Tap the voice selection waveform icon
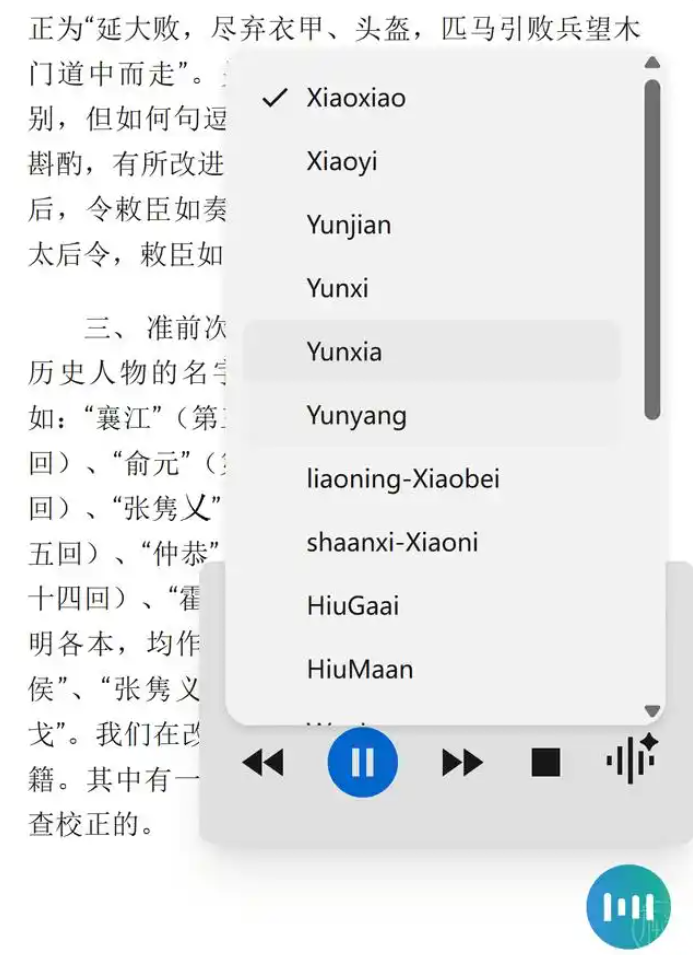This screenshot has width=693, height=955. coord(630,761)
